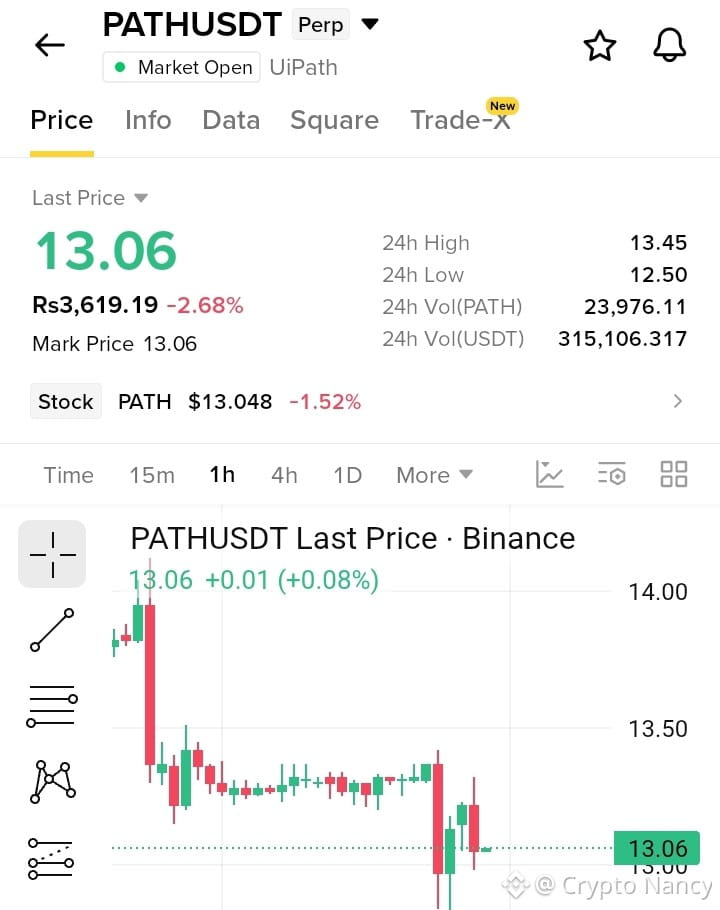The width and height of the screenshot is (720, 910).
Task: Open chart settings icon
Action: [612, 474]
